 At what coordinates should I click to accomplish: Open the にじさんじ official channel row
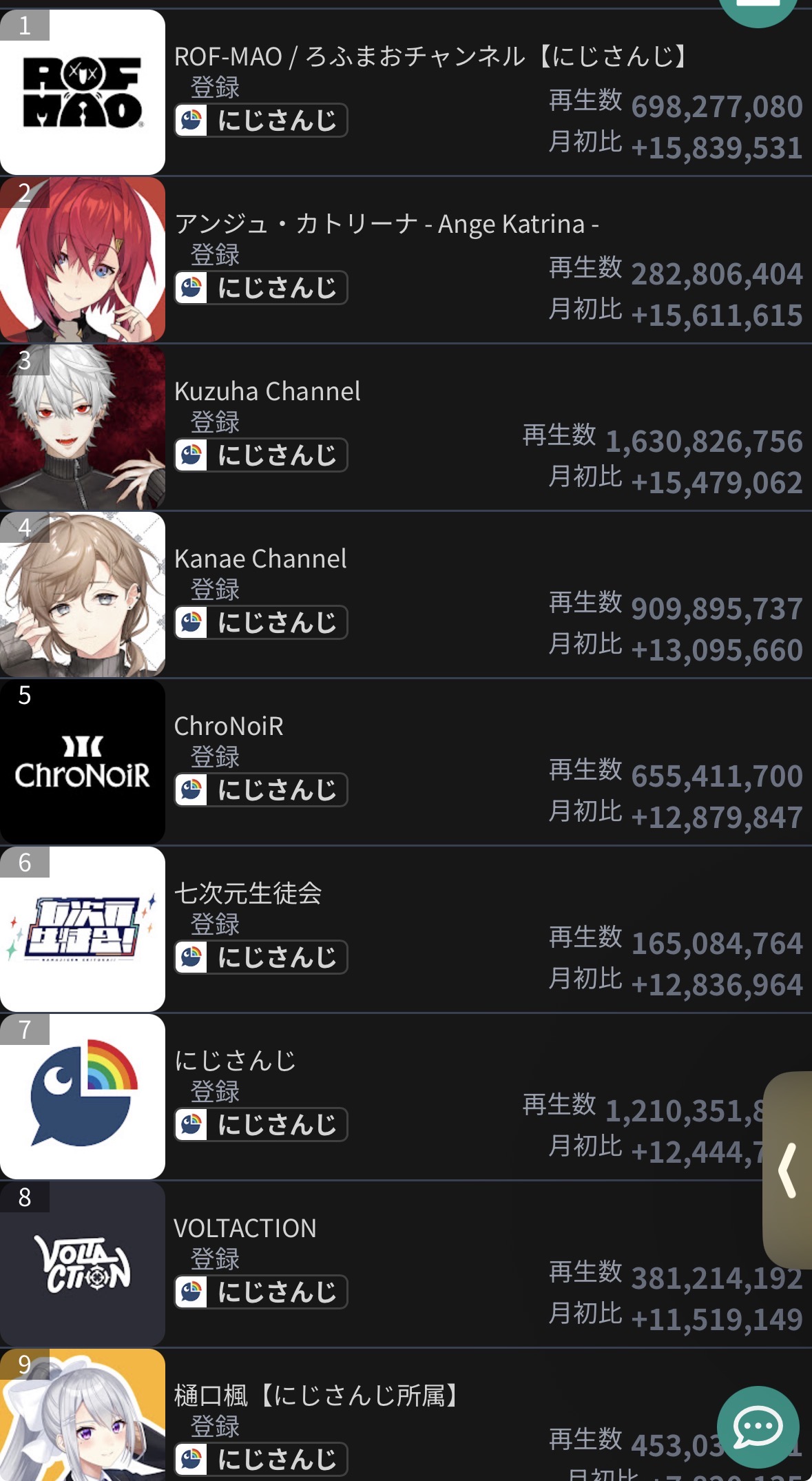[234, 1061]
